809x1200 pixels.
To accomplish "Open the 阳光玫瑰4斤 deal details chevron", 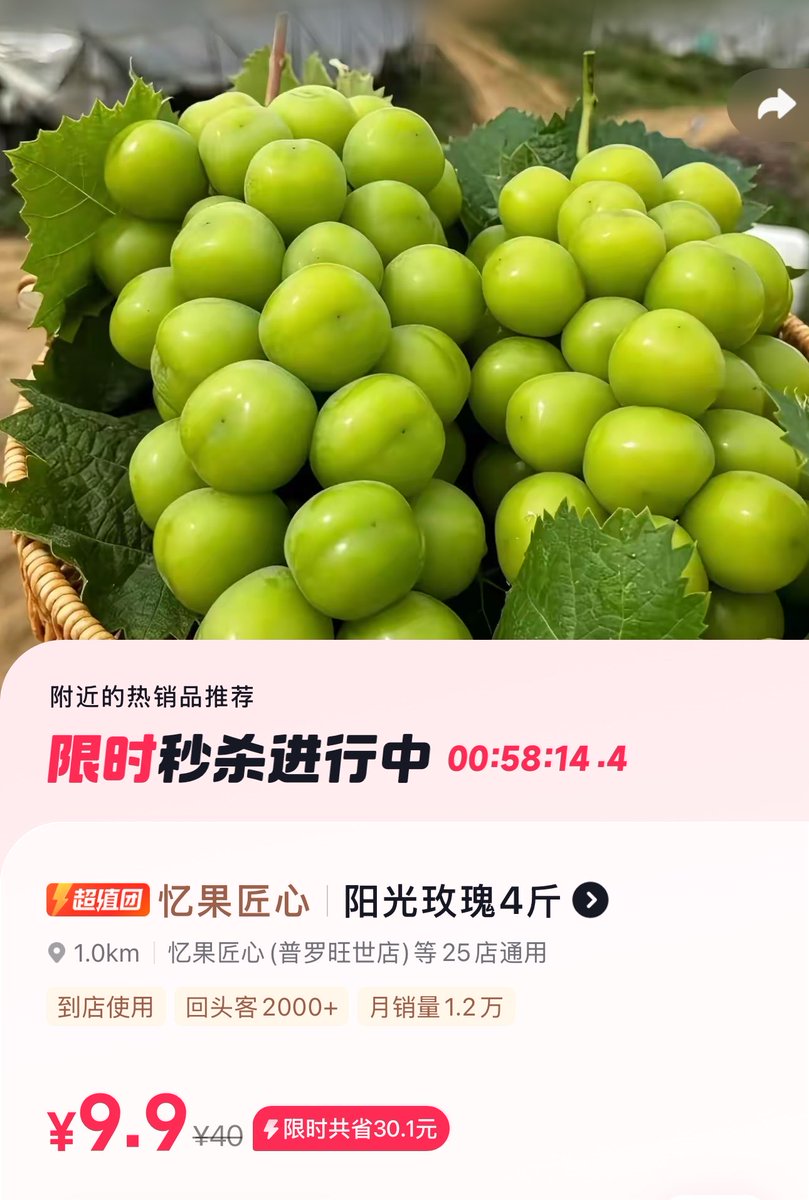I will click(590, 900).
